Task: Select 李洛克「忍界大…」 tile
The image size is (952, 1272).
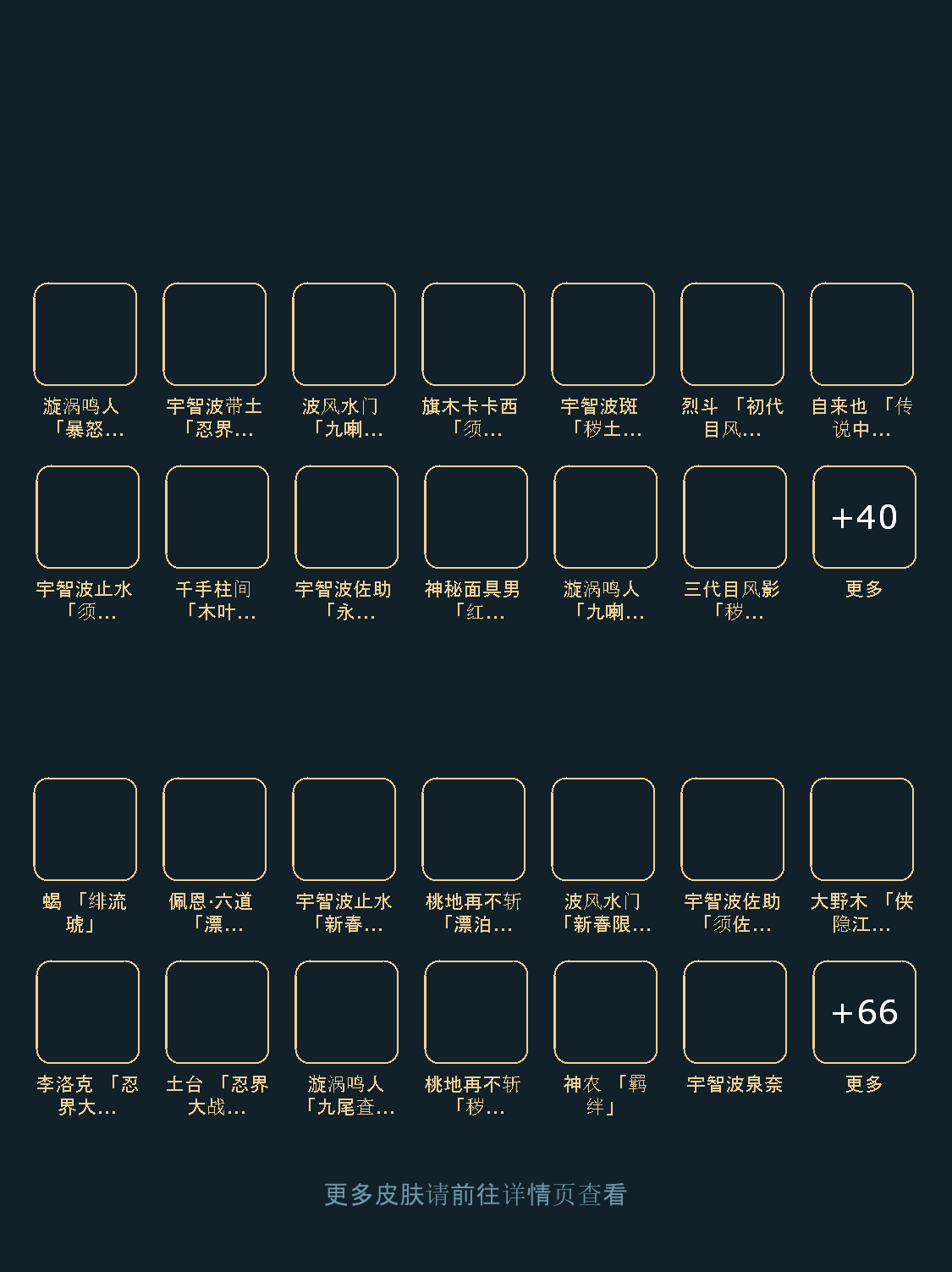Action: (x=87, y=1012)
